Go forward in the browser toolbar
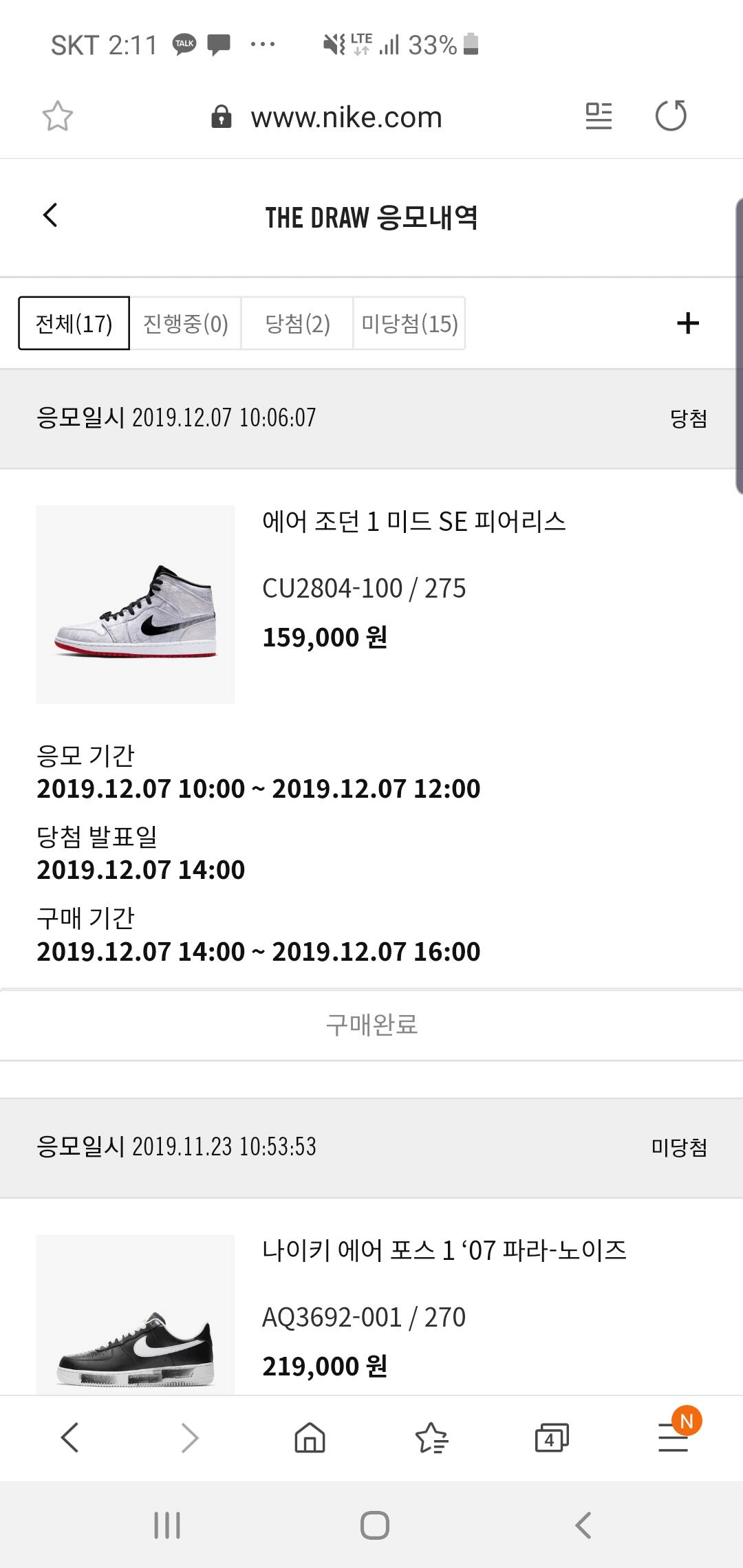The image size is (743, 1568). point(190,1437)
